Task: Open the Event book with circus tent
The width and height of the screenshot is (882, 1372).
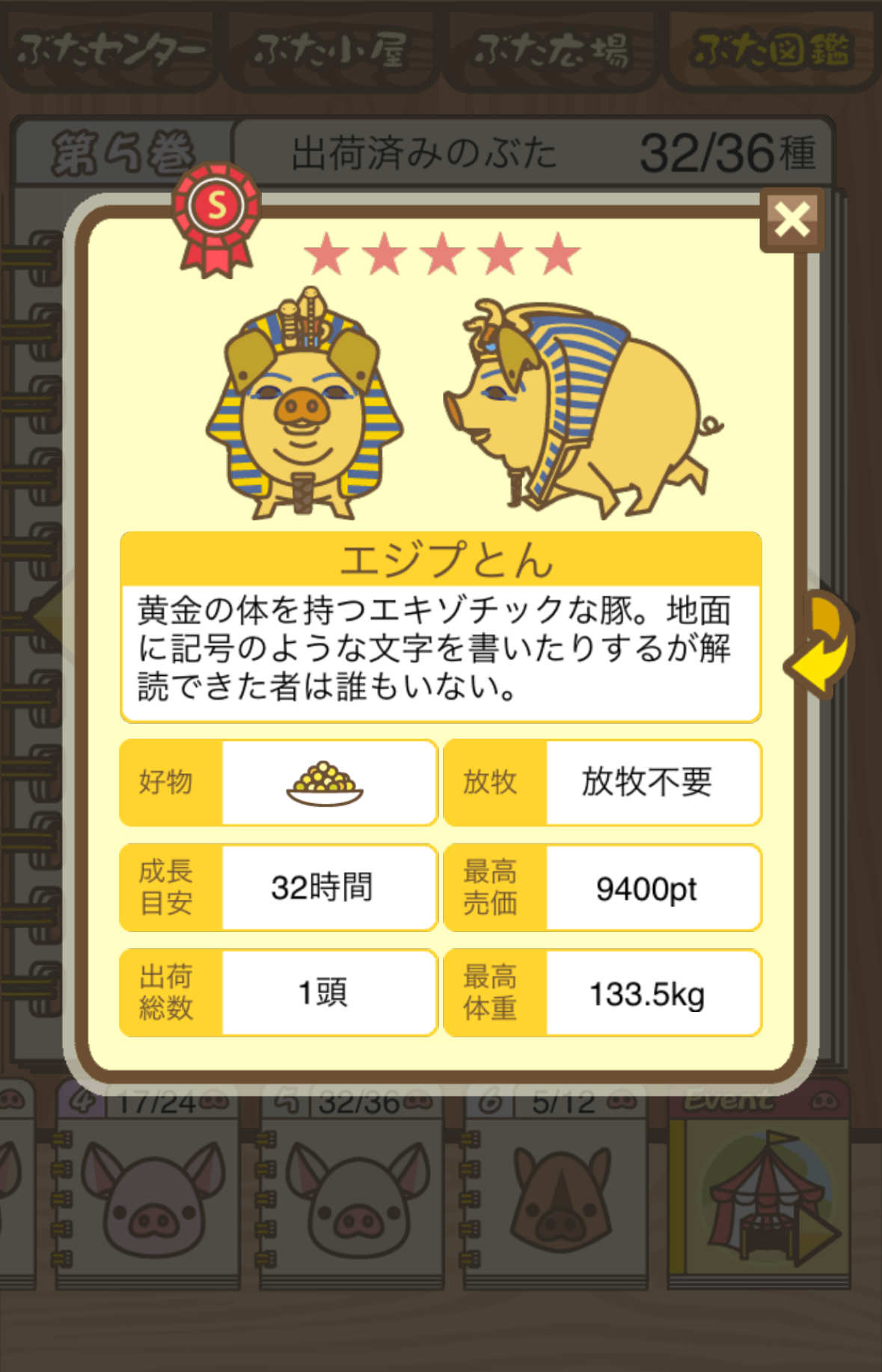Action: (762, 1198)
